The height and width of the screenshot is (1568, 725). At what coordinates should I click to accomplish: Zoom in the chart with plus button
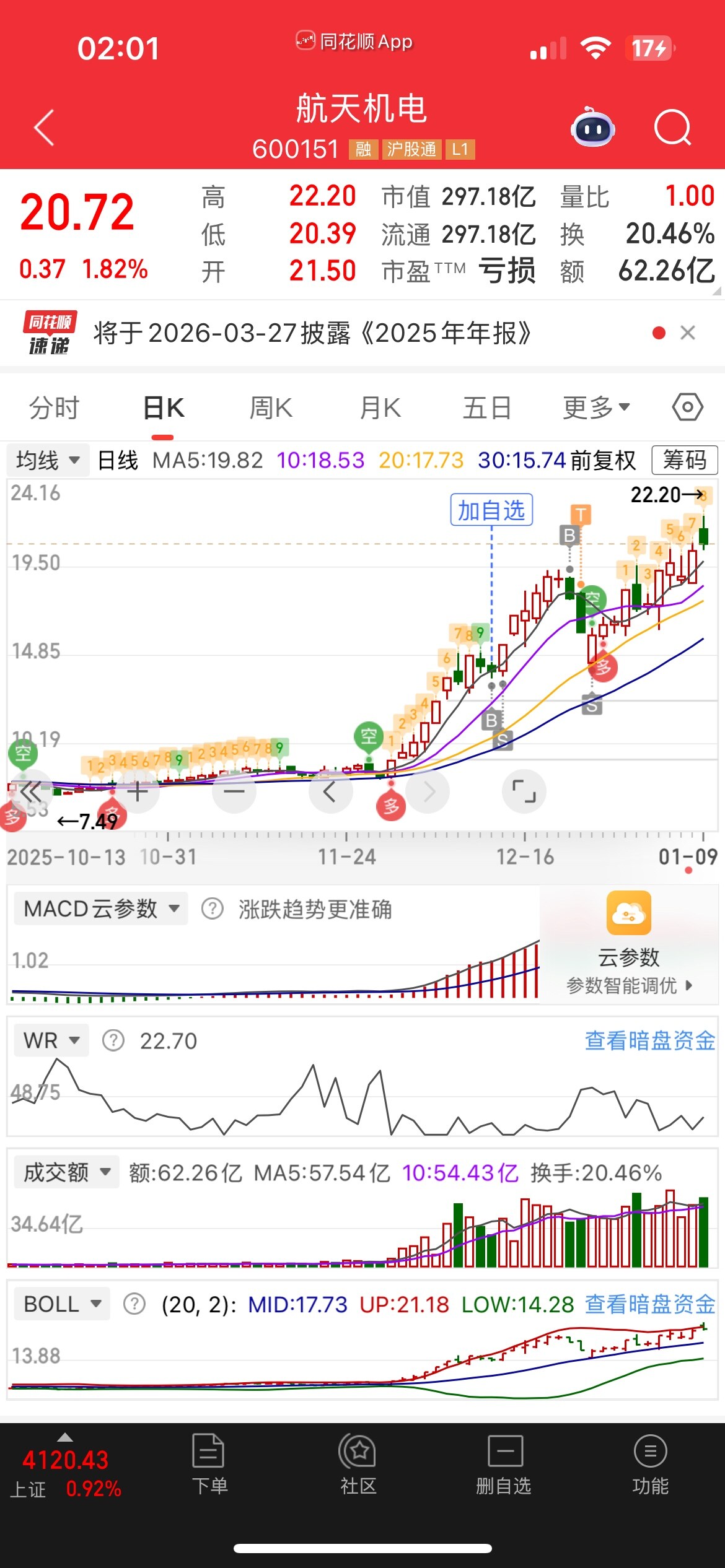coord(138,791)
